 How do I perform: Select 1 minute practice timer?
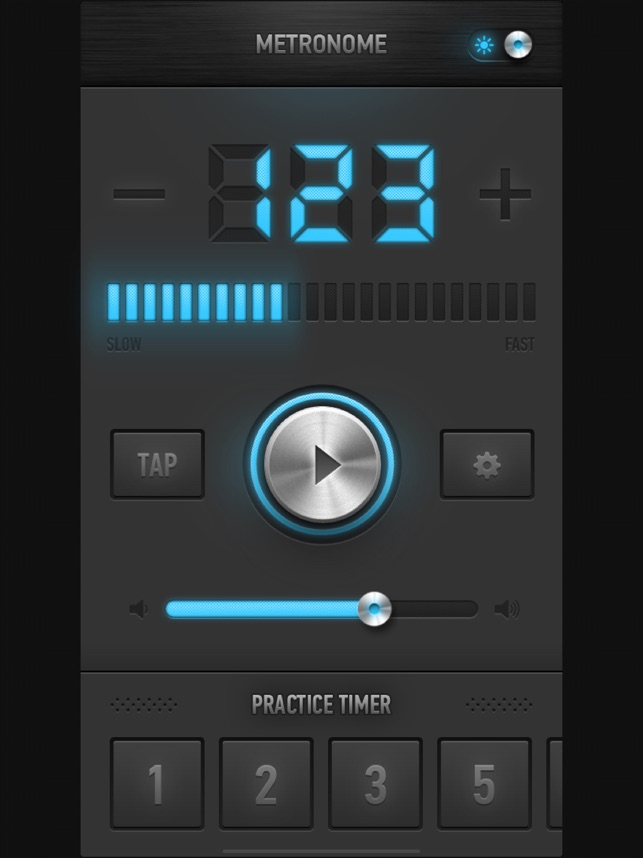pos(157,783)
